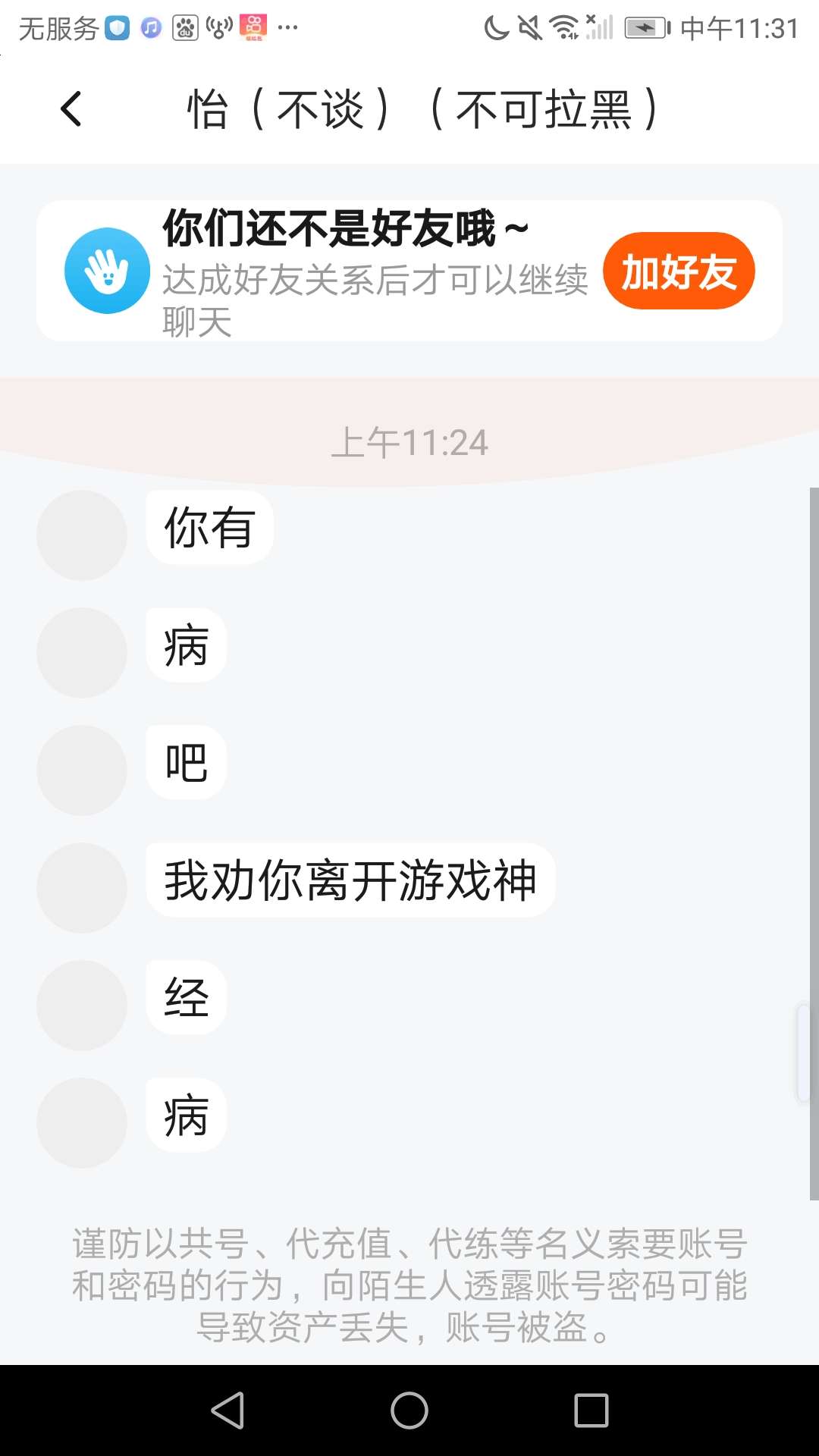The height and width of the screenshot is (1456, 819).
Task: Open sender avatar beside 你有 message
Action: pyautogui.click(x=82, y=535)
